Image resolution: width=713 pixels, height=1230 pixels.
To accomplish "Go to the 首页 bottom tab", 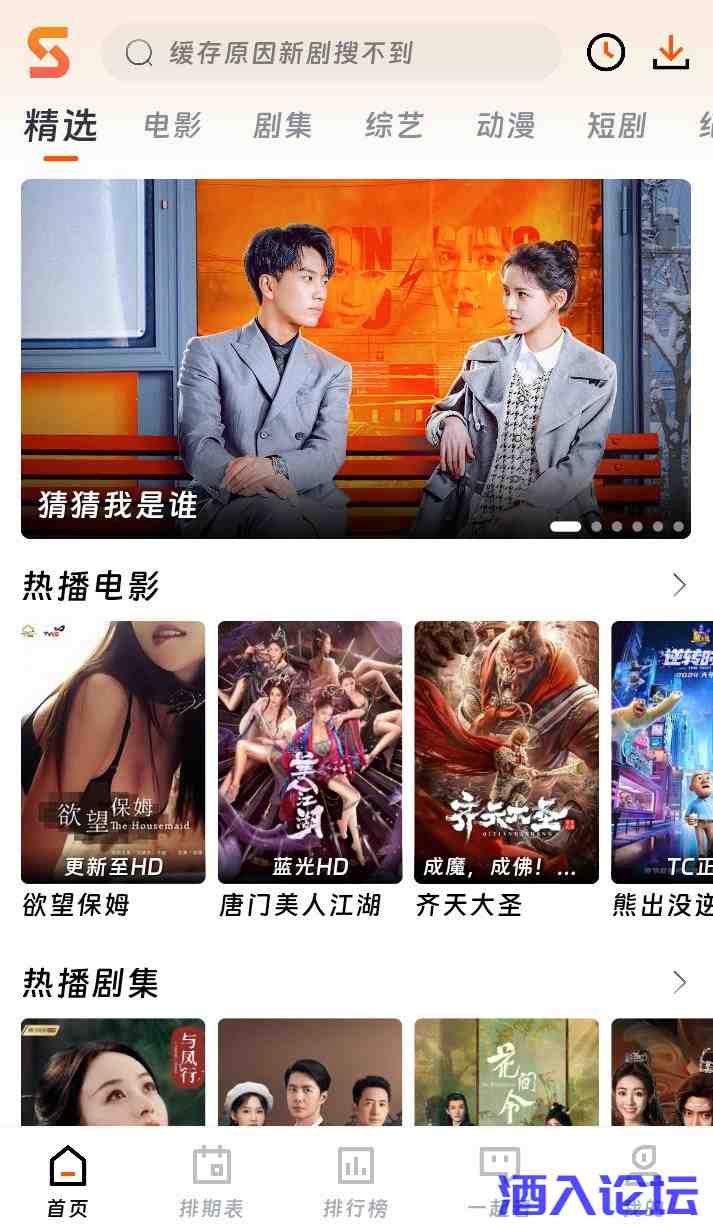I will [x=68, y=1181].
